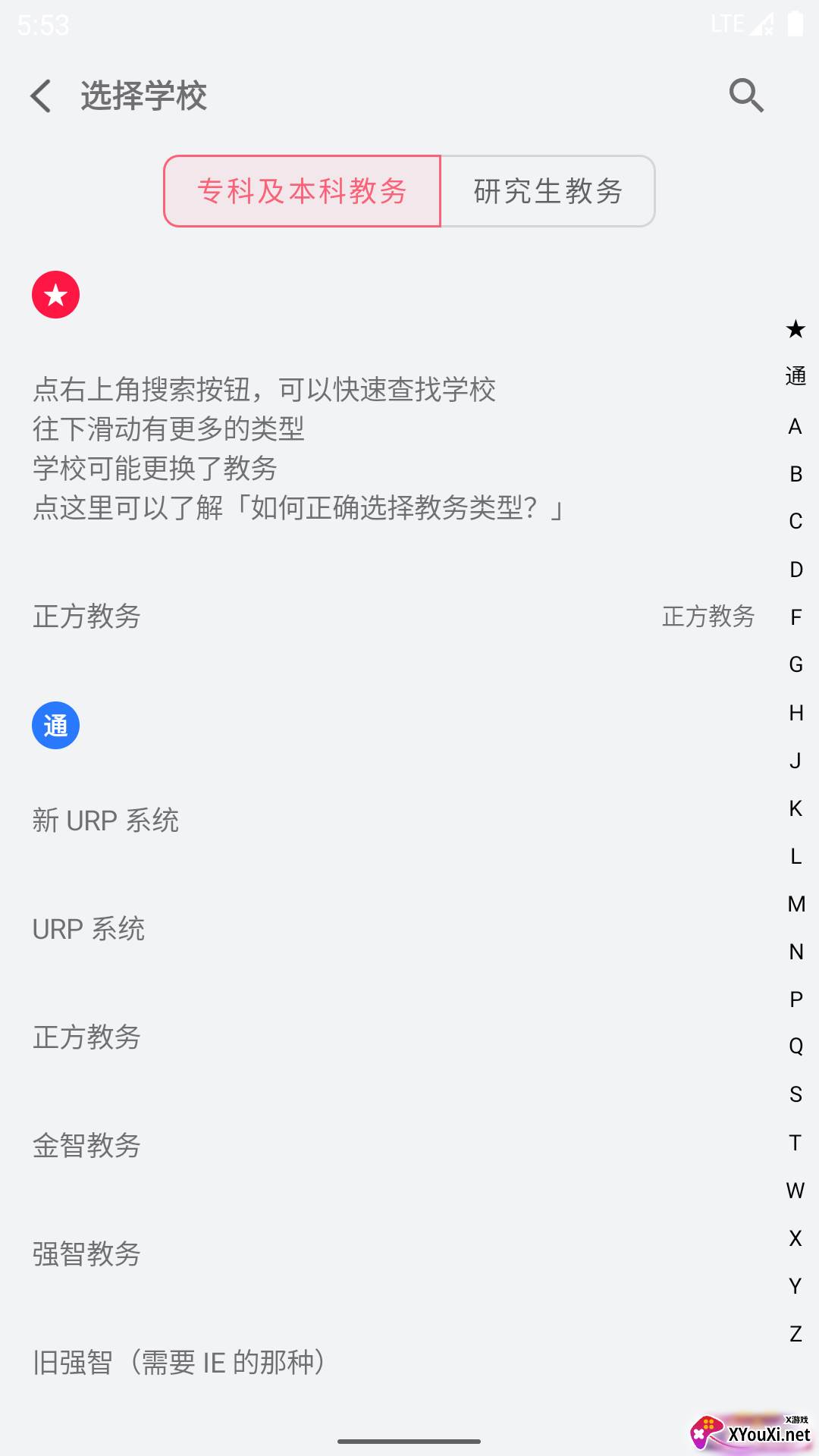Viewport: 819px width, 1456px height.
Task: Choose 正方教务 under the starred section
Action: [x=394, y=617]
